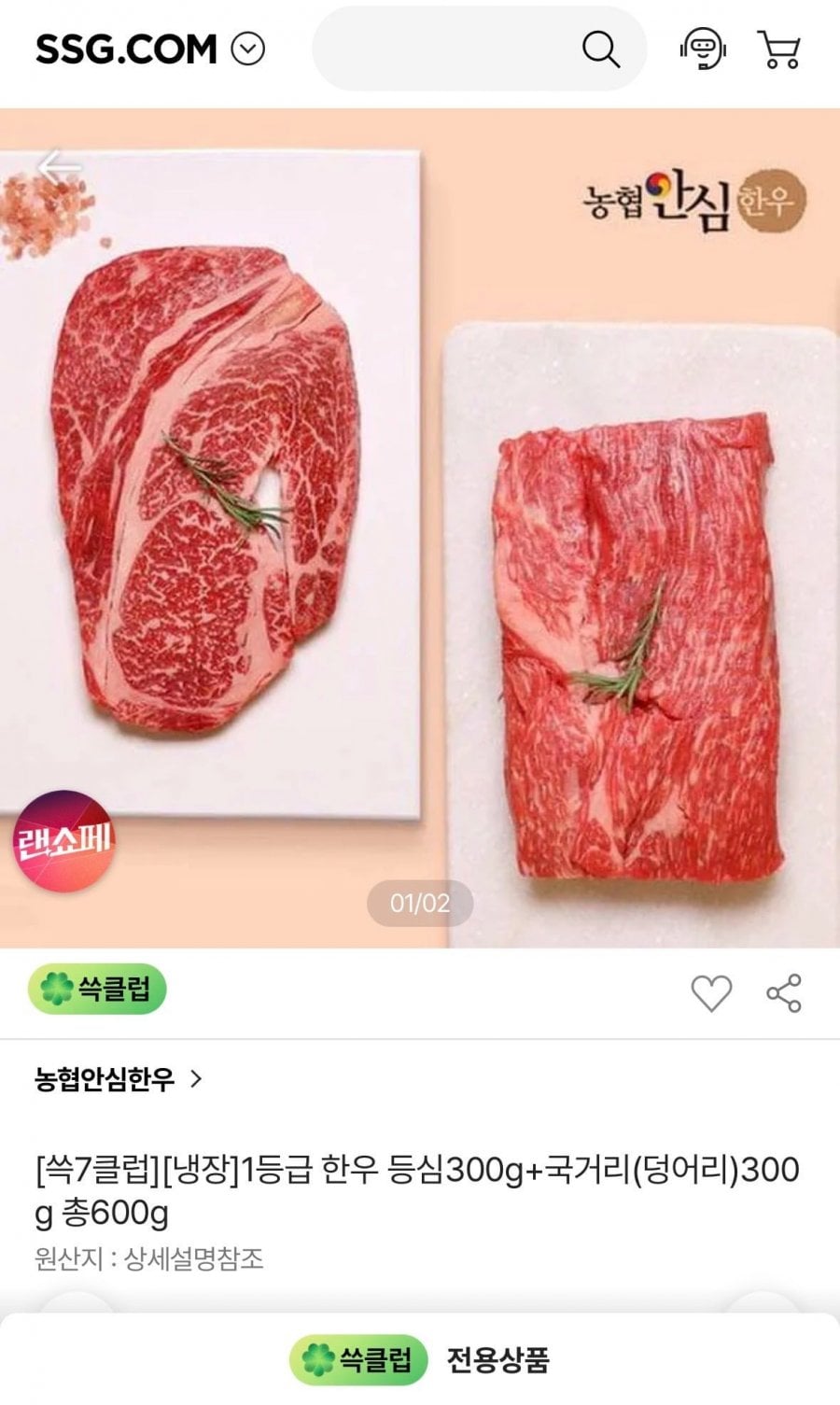Tap the share icon
Image resolution: width=840 pixels, height=1405 pixels.
785,992
